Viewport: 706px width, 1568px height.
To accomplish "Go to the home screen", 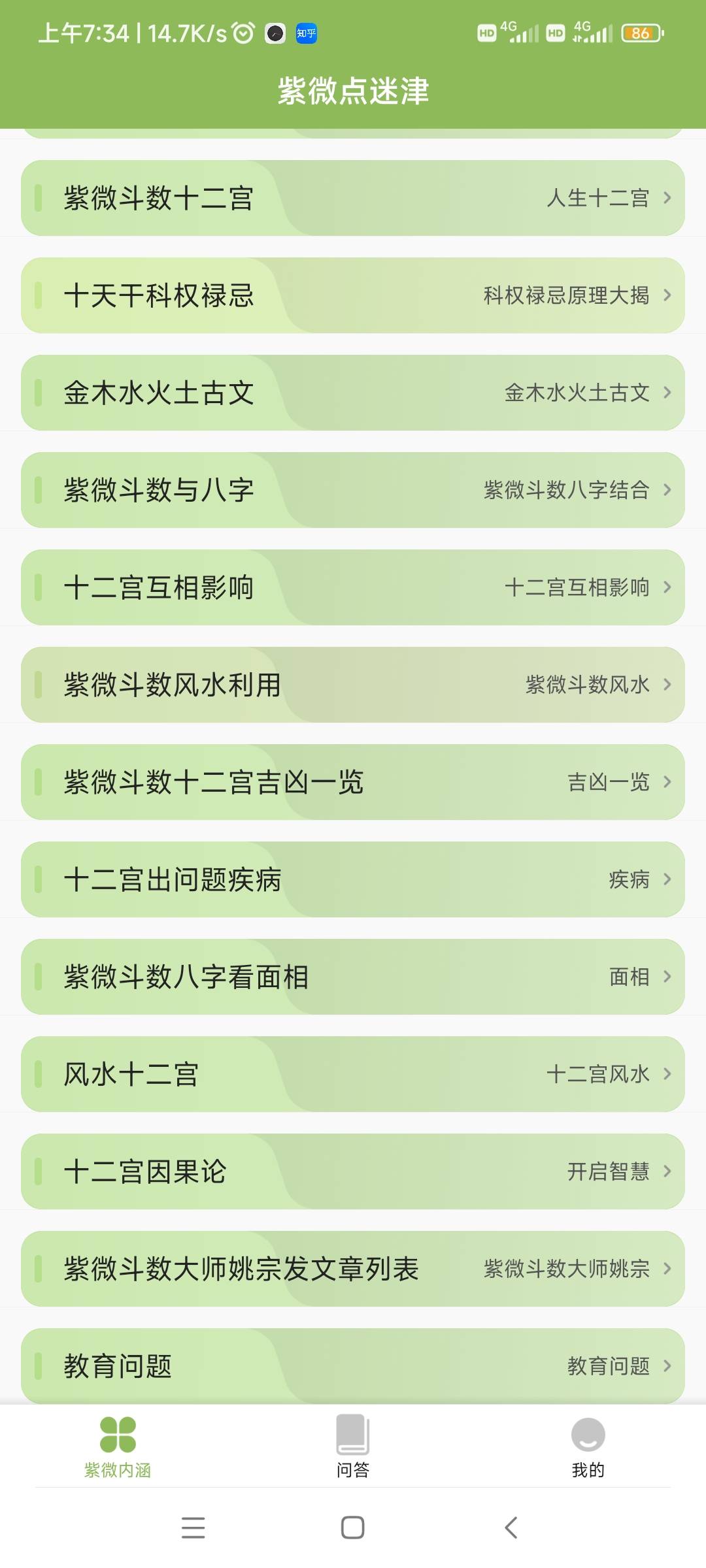I will pyautogui.click(x=353, y=1527).
